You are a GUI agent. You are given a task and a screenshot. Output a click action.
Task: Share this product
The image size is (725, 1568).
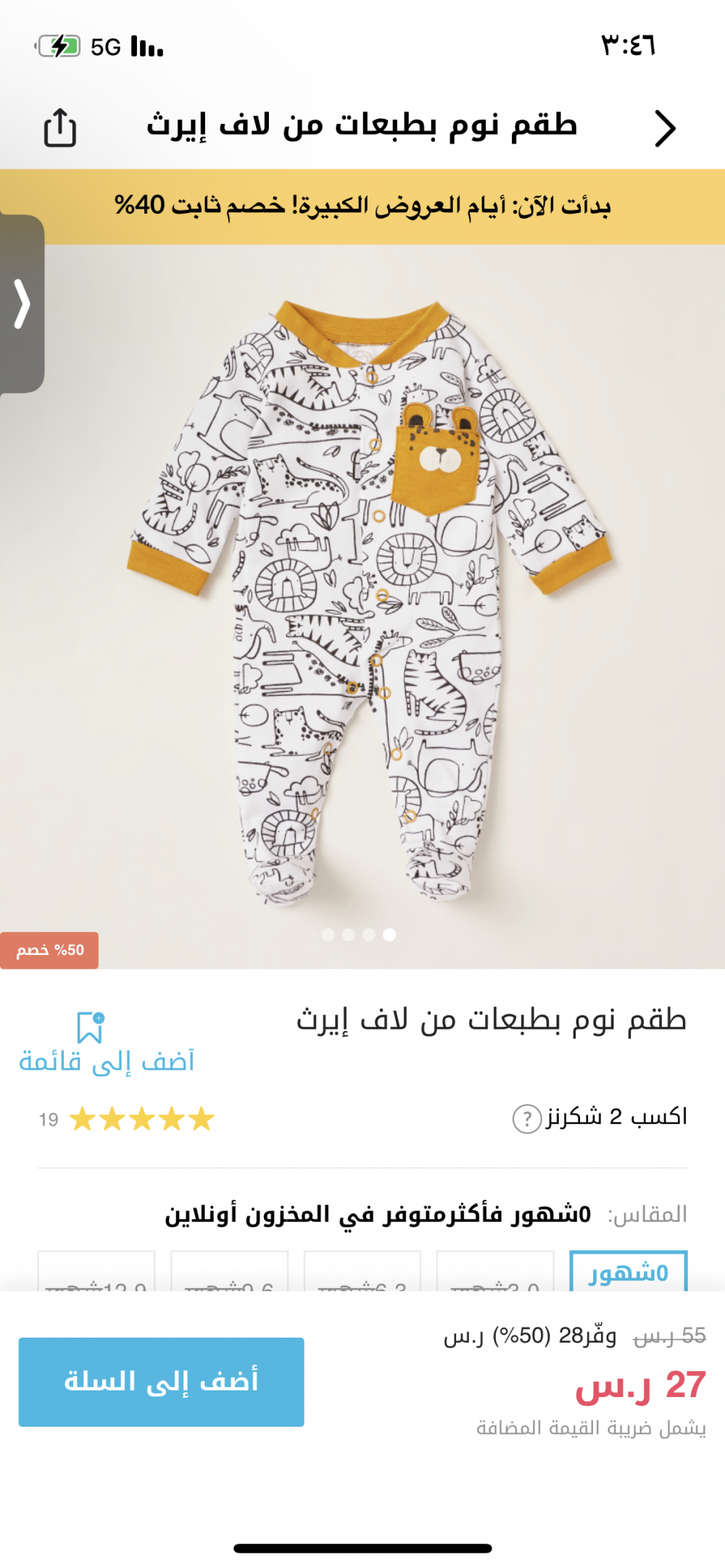(59, 128)
